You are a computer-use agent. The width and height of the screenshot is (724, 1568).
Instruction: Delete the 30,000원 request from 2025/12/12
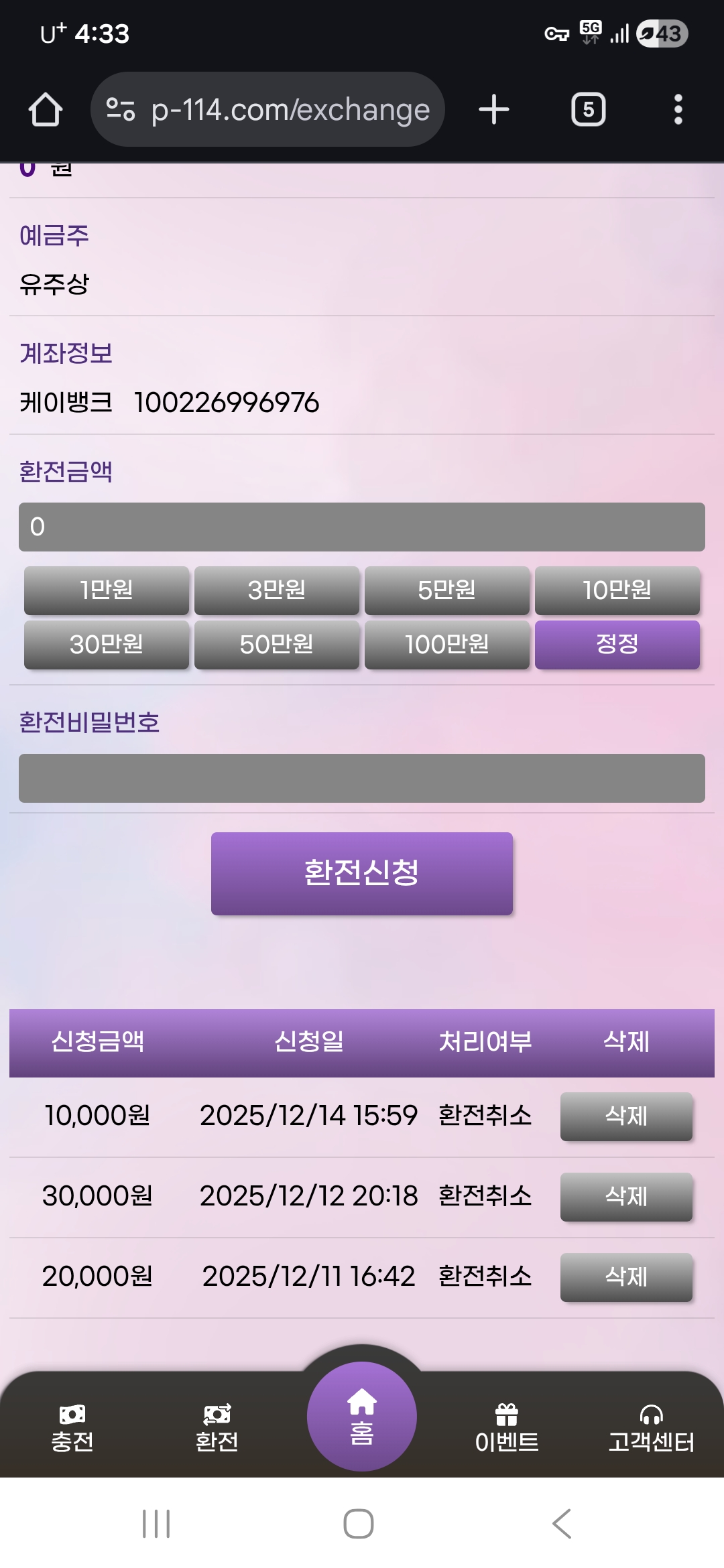626,1197
